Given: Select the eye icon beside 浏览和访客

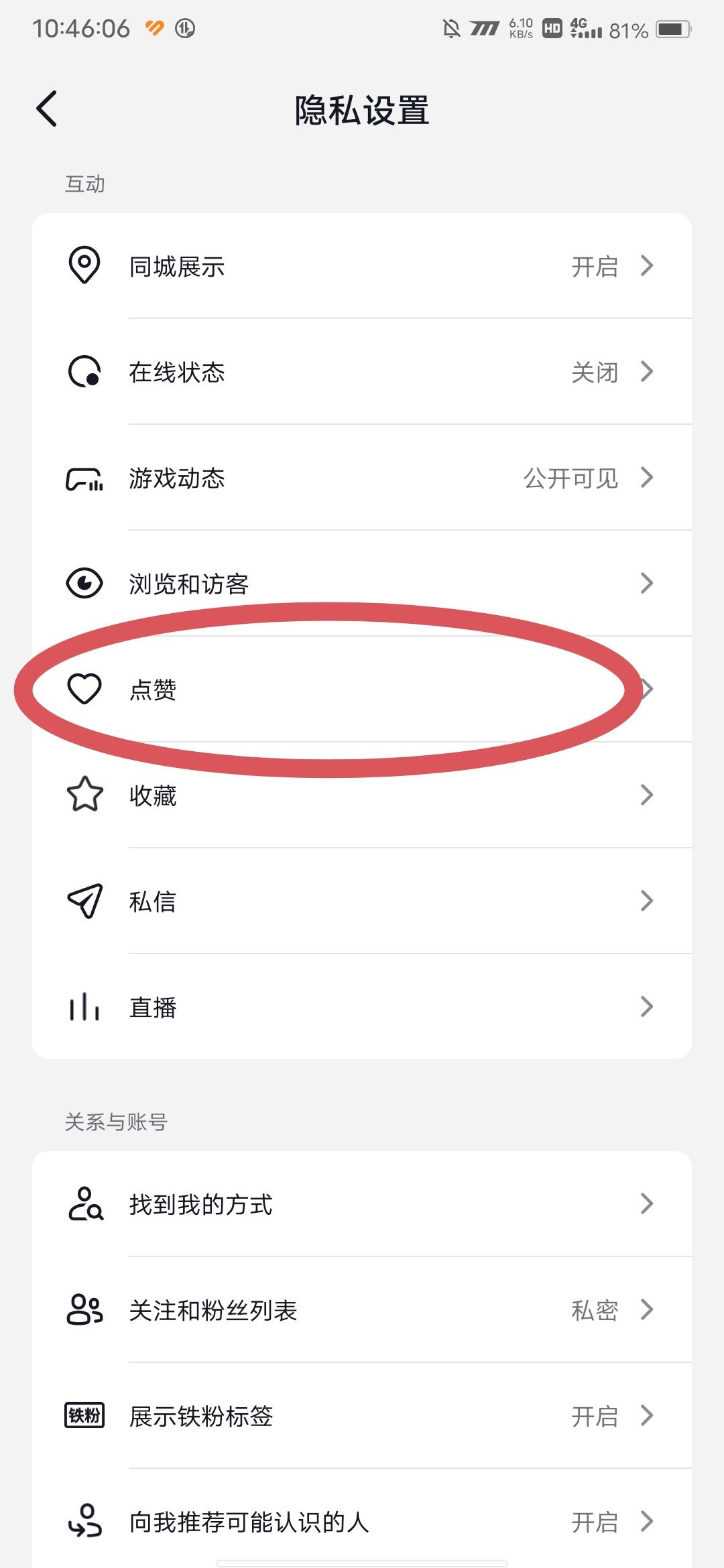Looking at the screenshot, I should tap(84, 584).
